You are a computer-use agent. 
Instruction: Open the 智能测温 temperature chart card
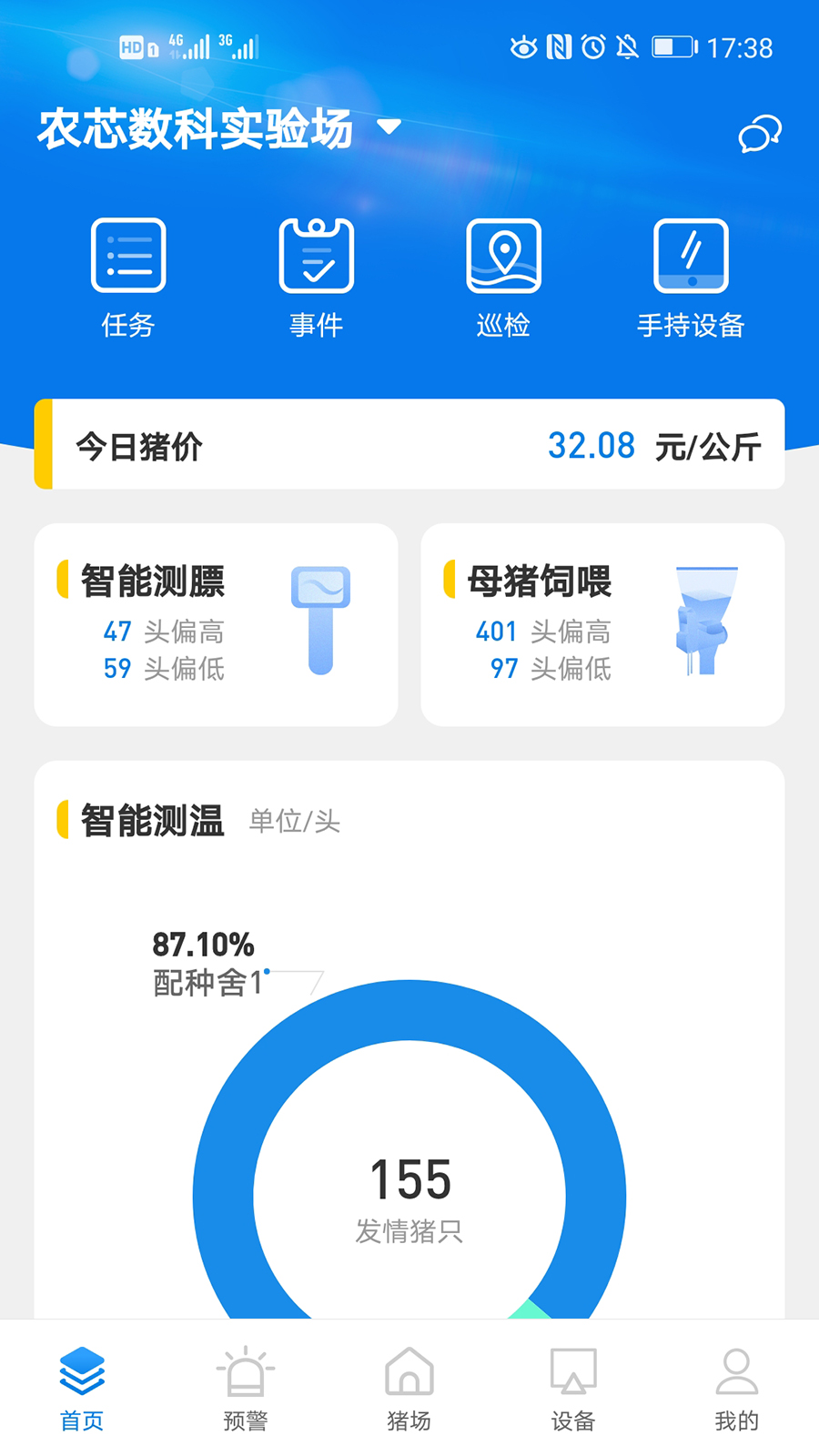[x=409, y=1039]
